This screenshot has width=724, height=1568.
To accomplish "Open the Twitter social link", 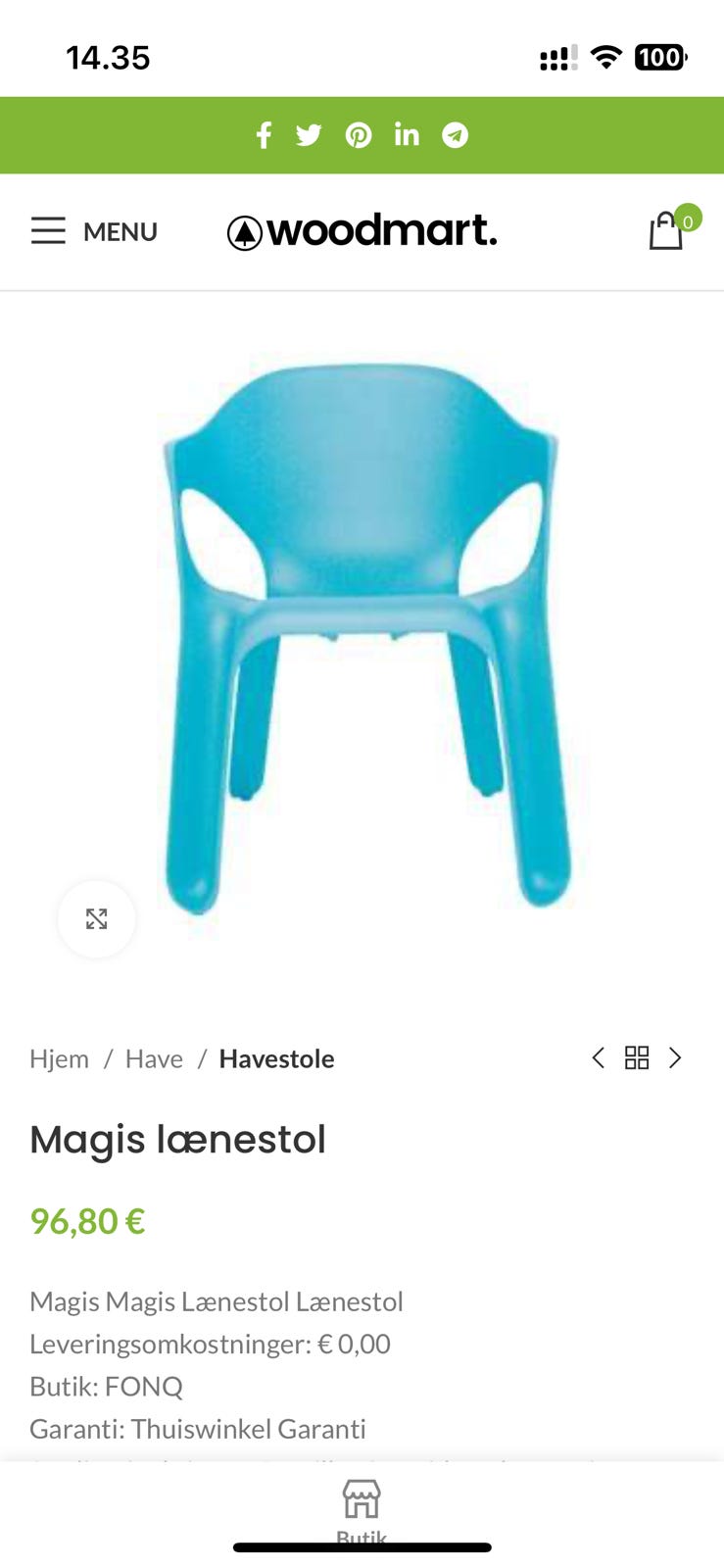I will pyautogui.click(x=309, y=135).
